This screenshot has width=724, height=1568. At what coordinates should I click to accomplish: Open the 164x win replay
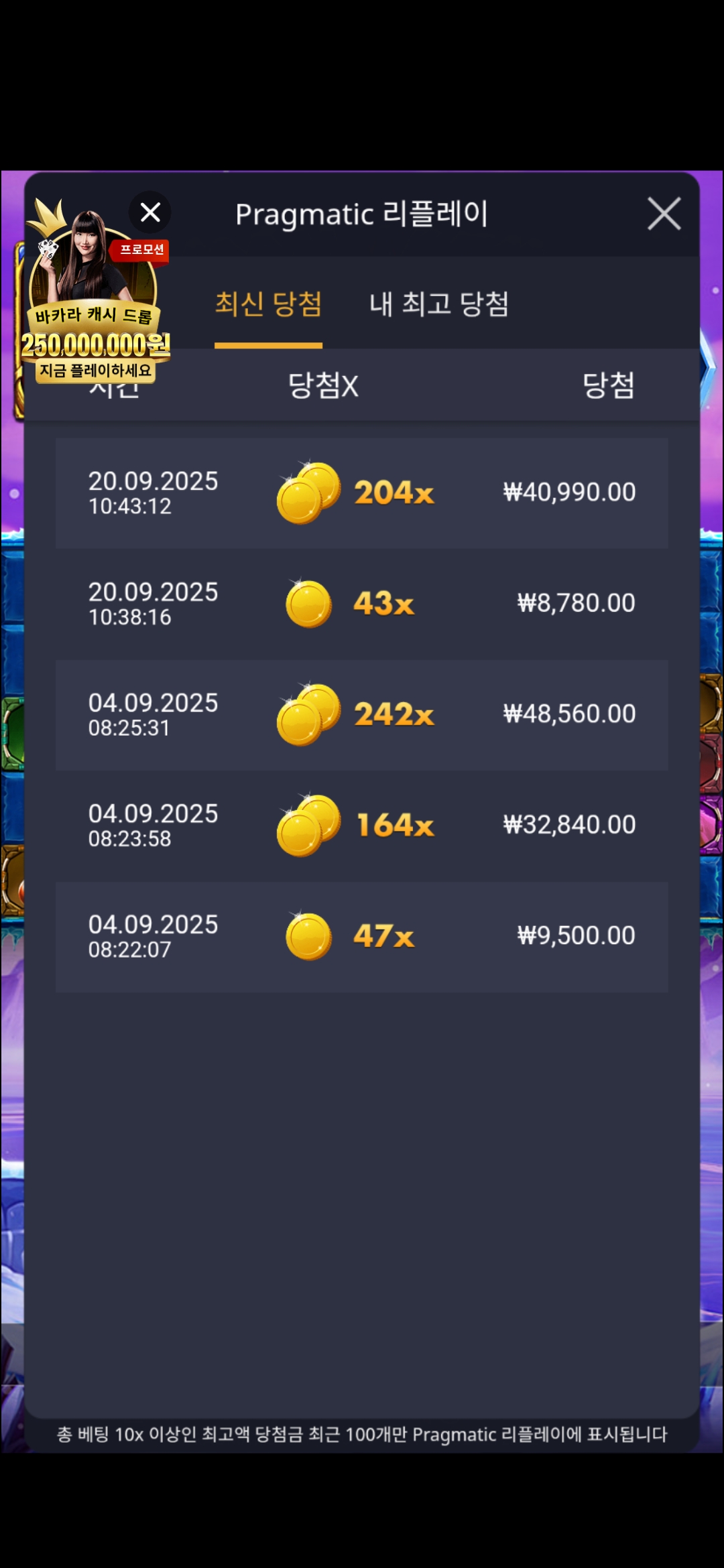tap(361, 825)
